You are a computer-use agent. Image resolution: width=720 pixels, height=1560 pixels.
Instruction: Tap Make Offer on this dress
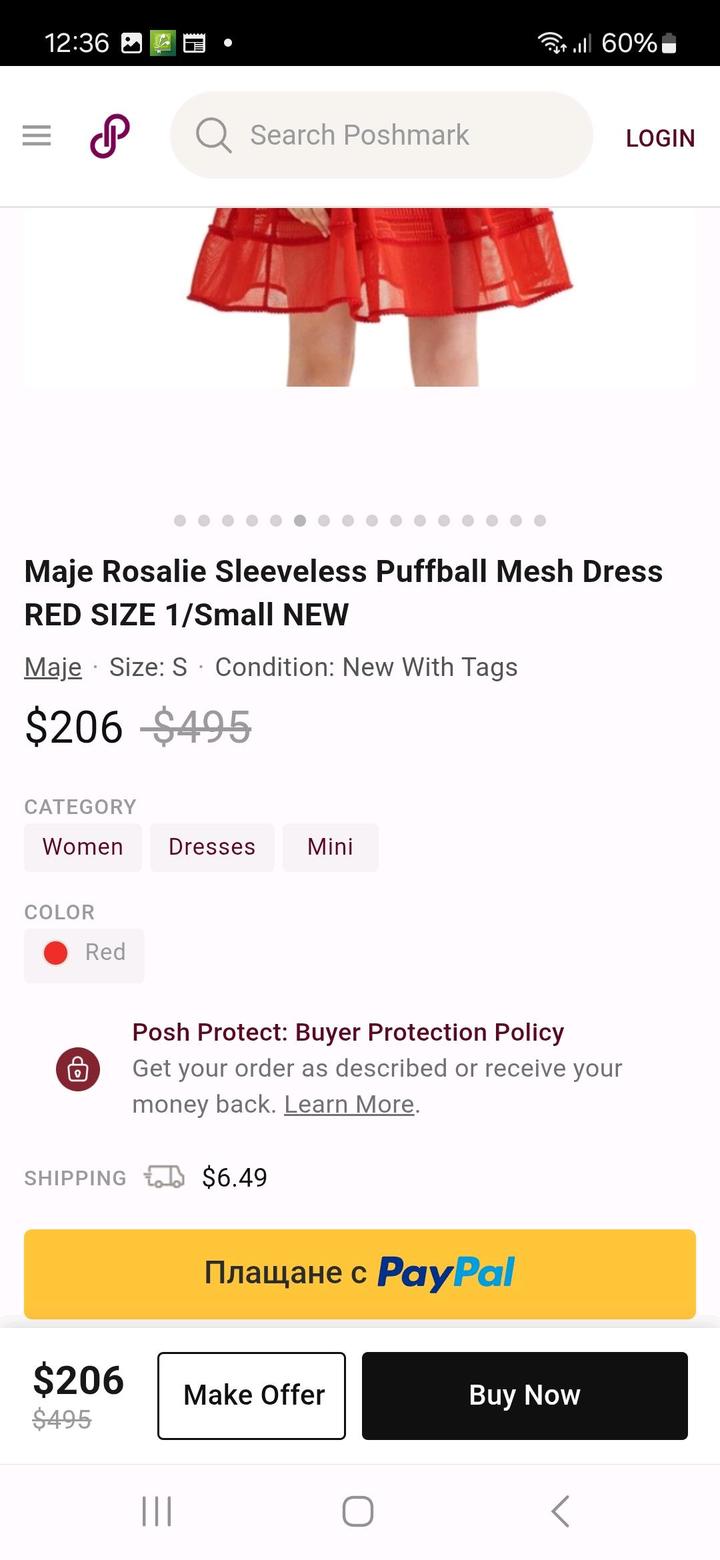tap(252, 1395)
